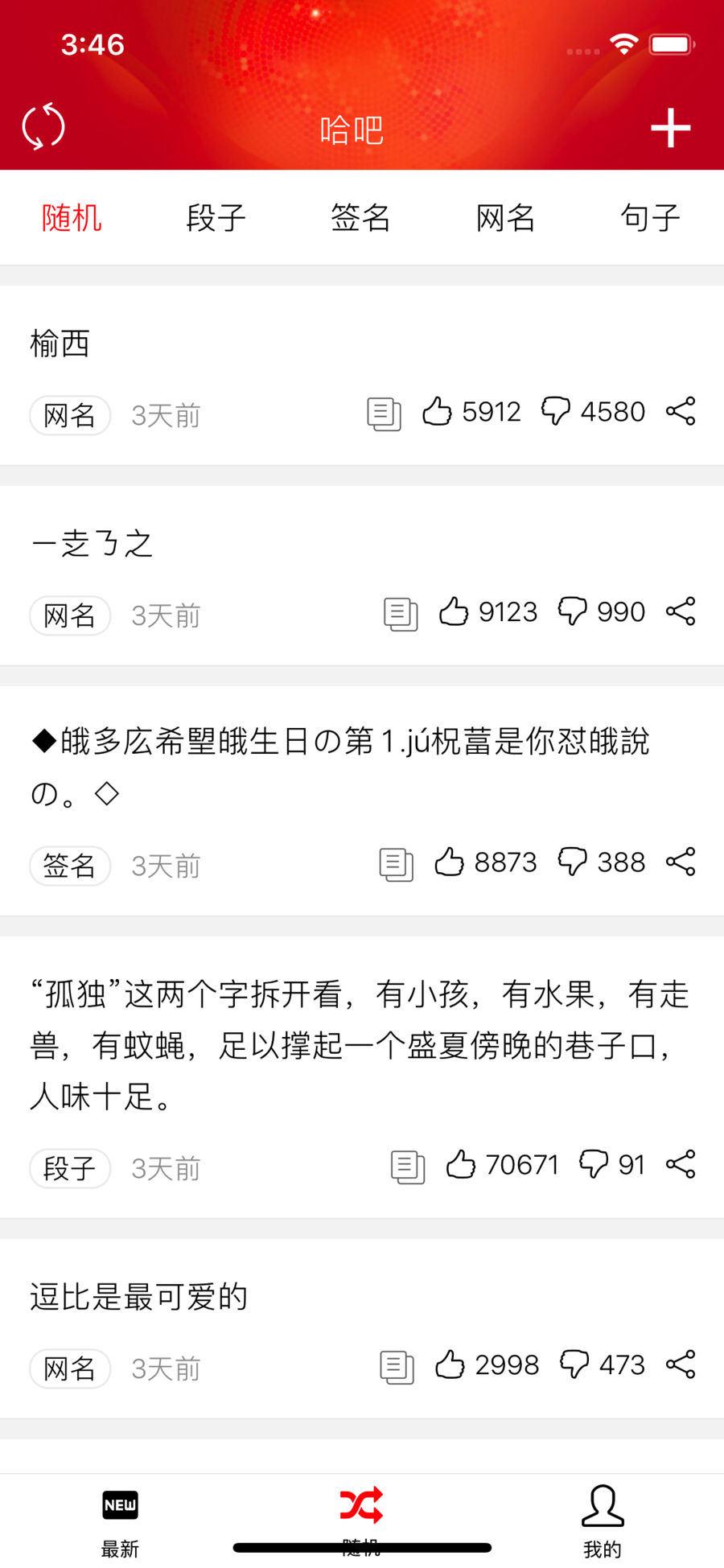Copy the 榆西 post text

click(384, 414)
